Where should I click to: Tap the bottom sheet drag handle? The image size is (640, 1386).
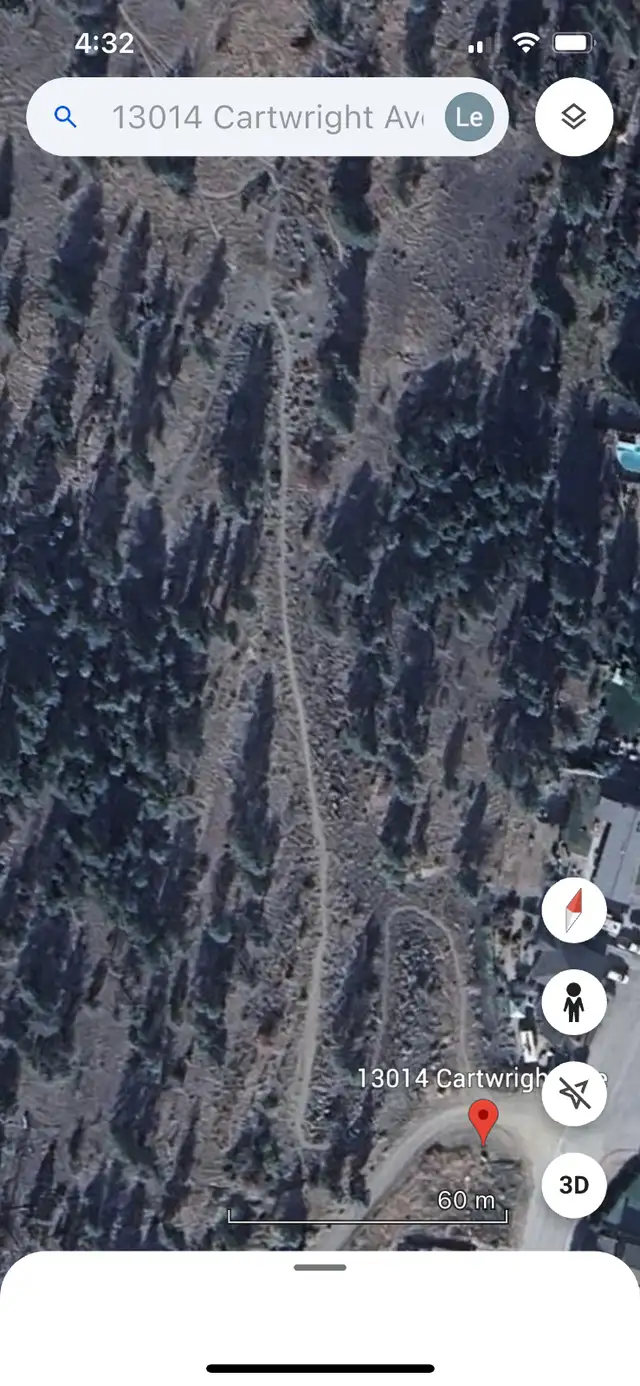pyautogui.click(x=320, y=1267)
